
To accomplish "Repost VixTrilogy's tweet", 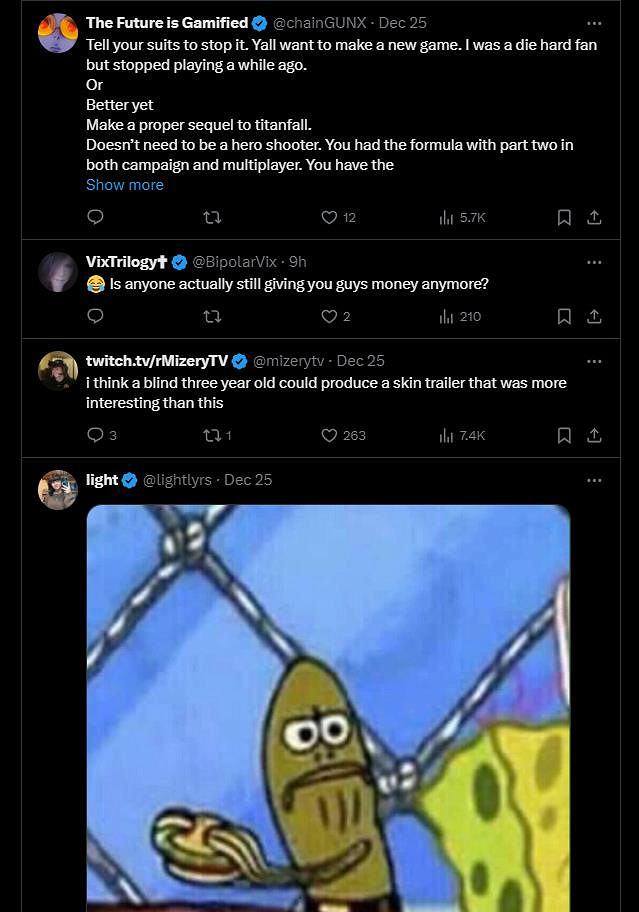I will [x=212, y=316].
